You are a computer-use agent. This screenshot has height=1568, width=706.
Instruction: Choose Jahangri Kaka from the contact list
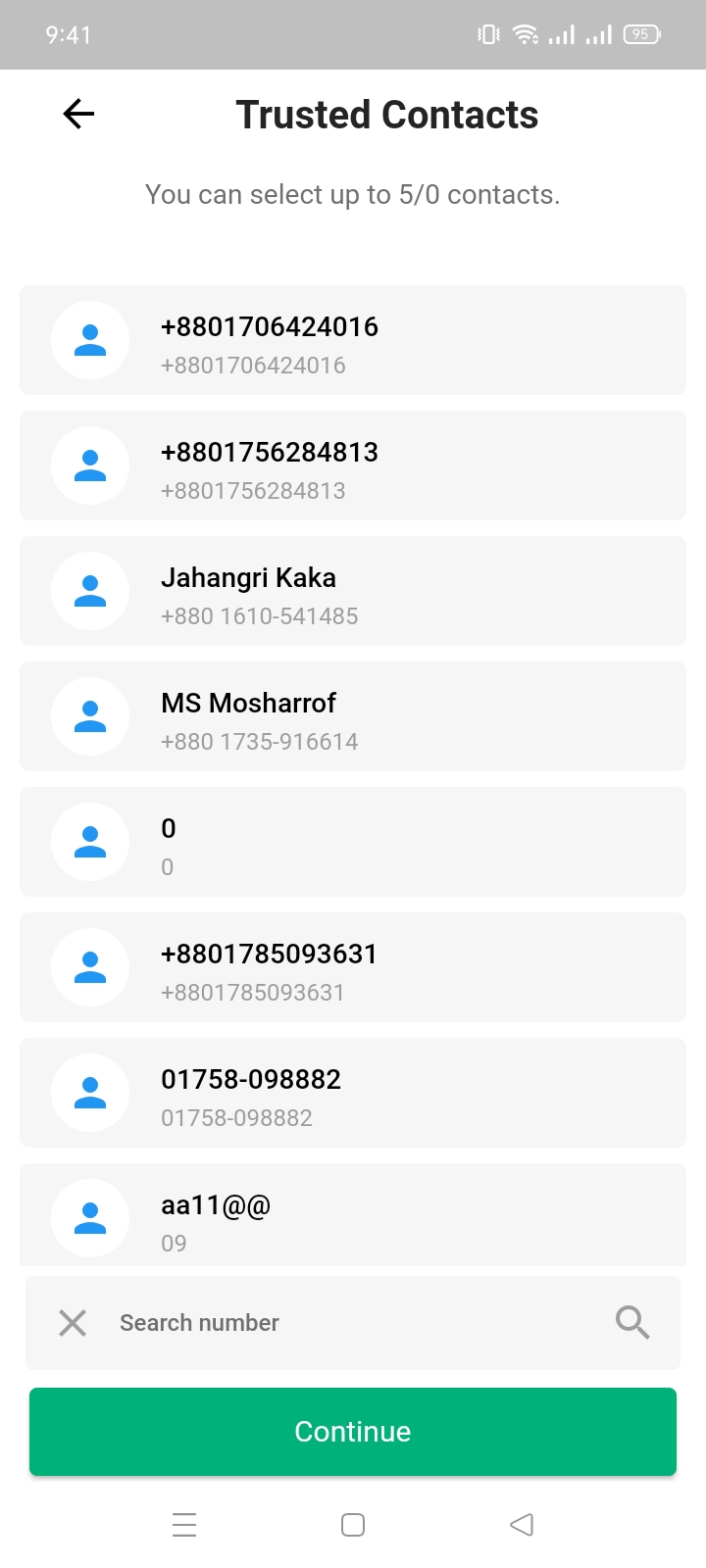point(353,591)
